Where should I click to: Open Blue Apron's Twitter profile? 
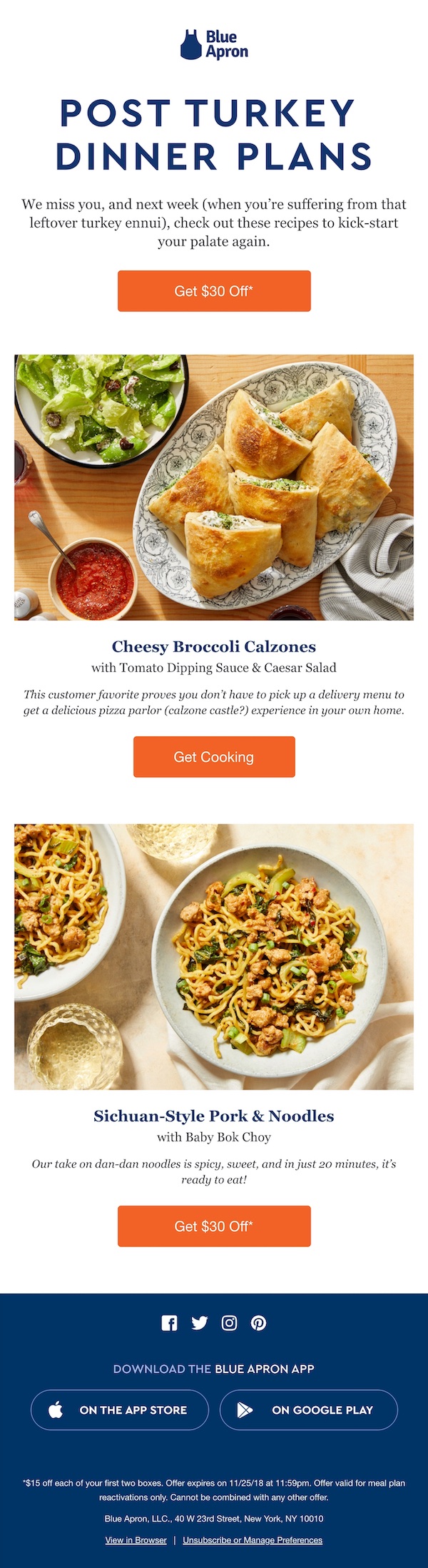tap(199, 1323)
